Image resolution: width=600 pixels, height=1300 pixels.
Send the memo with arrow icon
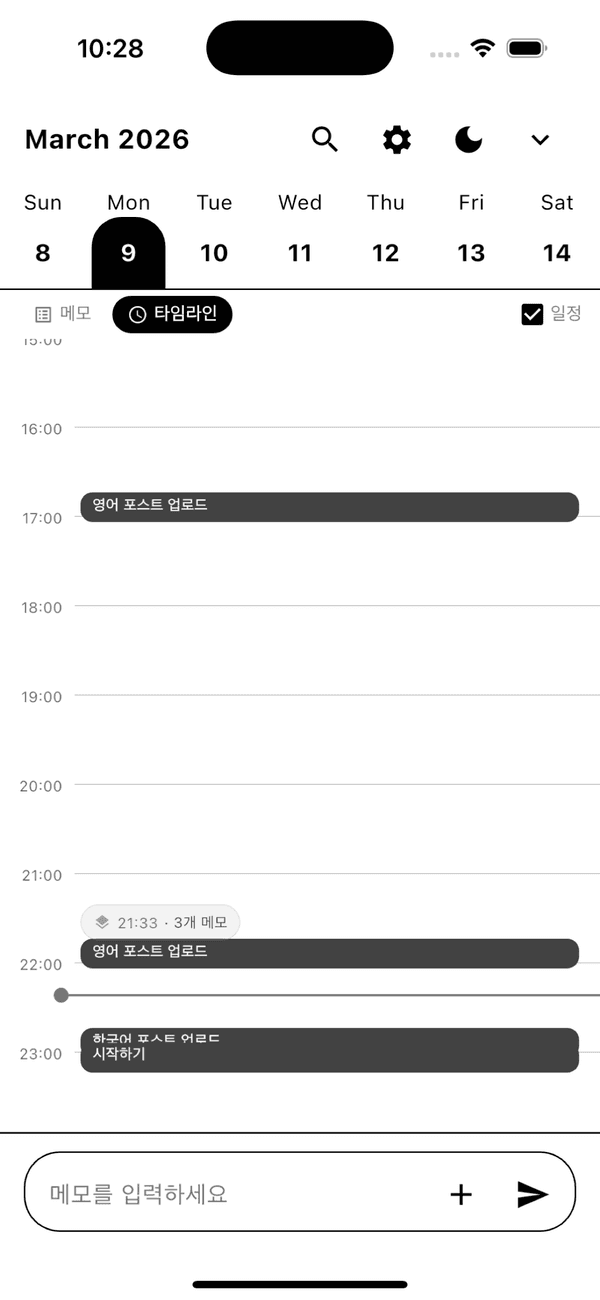click(x=532, y=1193)
